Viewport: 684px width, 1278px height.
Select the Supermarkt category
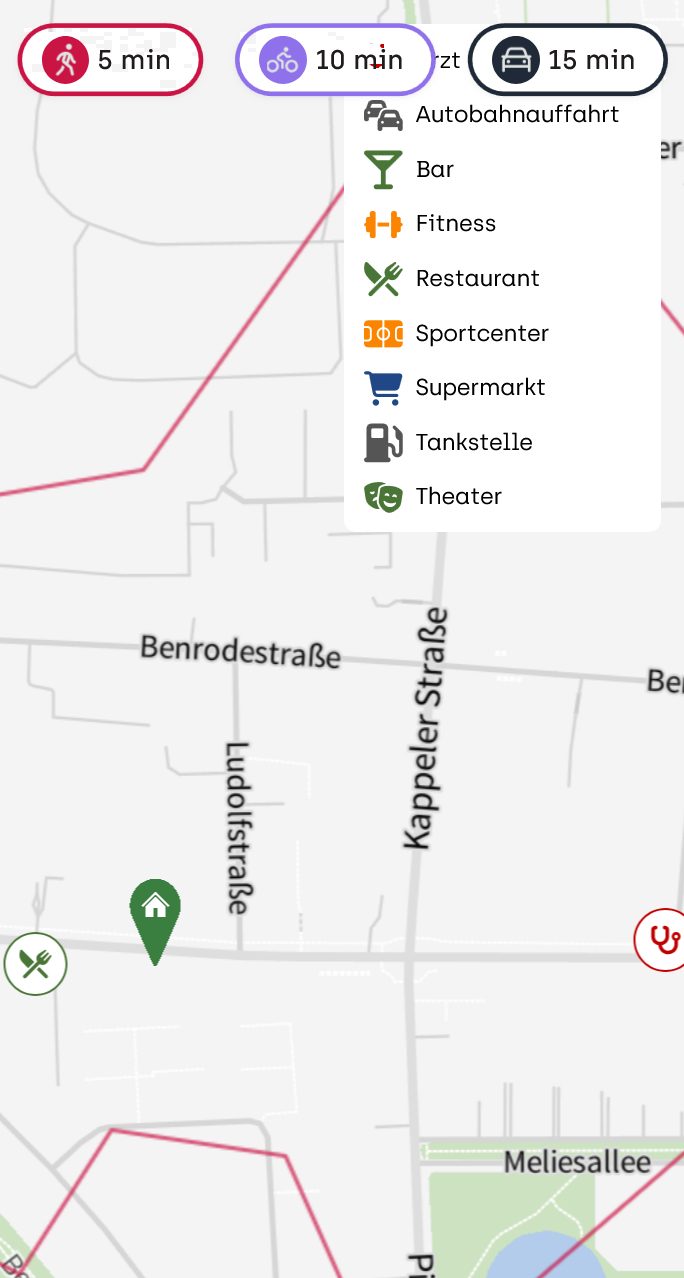(x=502, y=387)
